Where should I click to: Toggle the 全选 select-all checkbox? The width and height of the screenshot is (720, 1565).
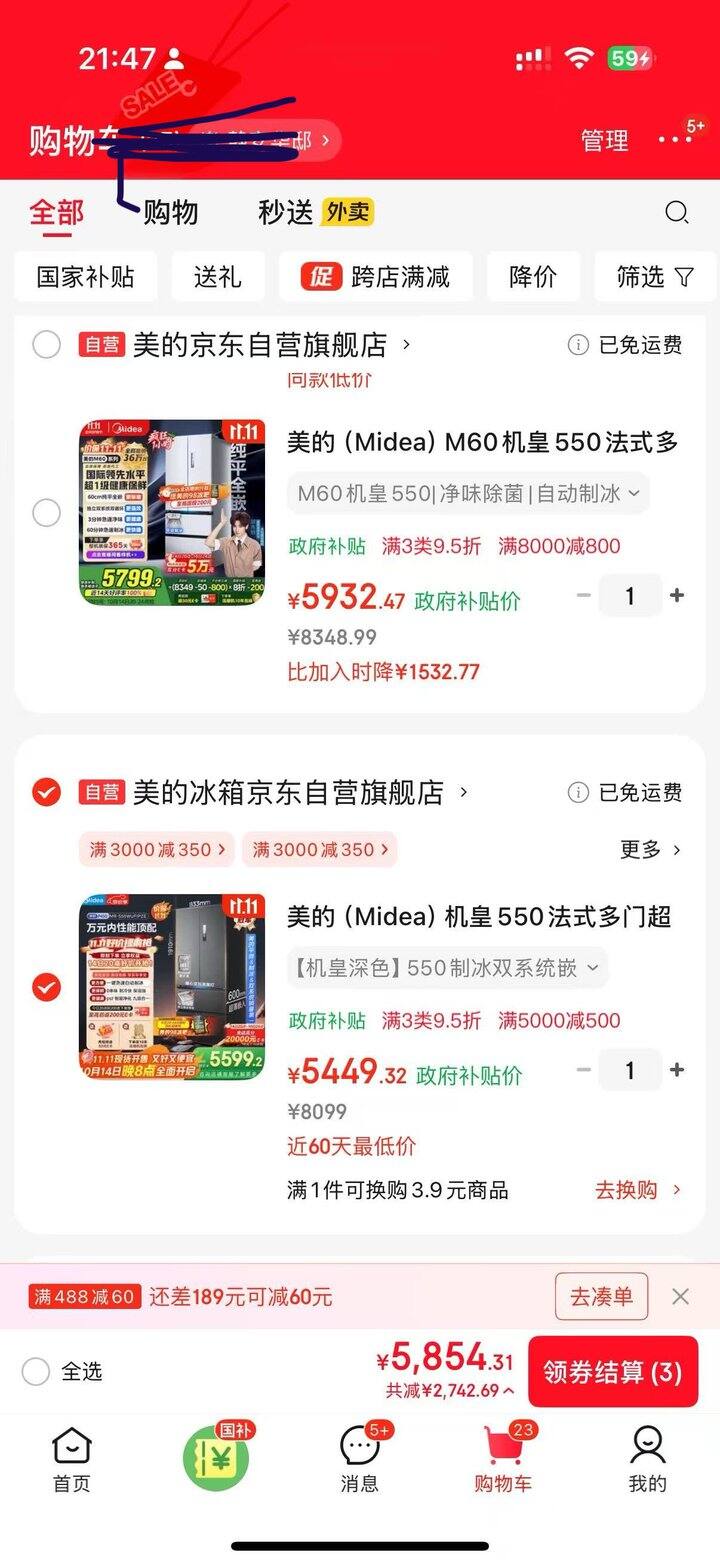click(x=36, y=1371)
